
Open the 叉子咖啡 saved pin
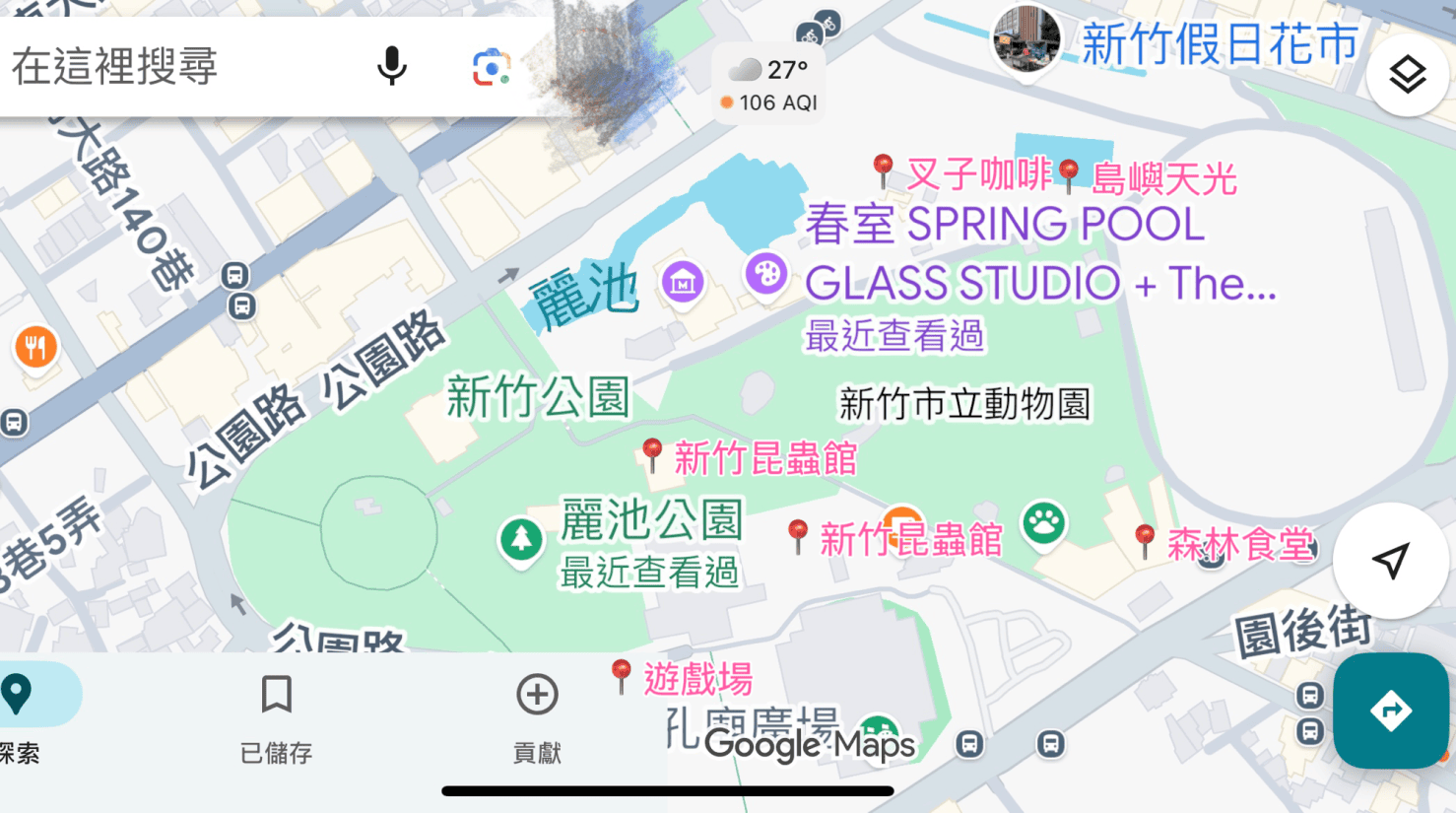(883, 169)
